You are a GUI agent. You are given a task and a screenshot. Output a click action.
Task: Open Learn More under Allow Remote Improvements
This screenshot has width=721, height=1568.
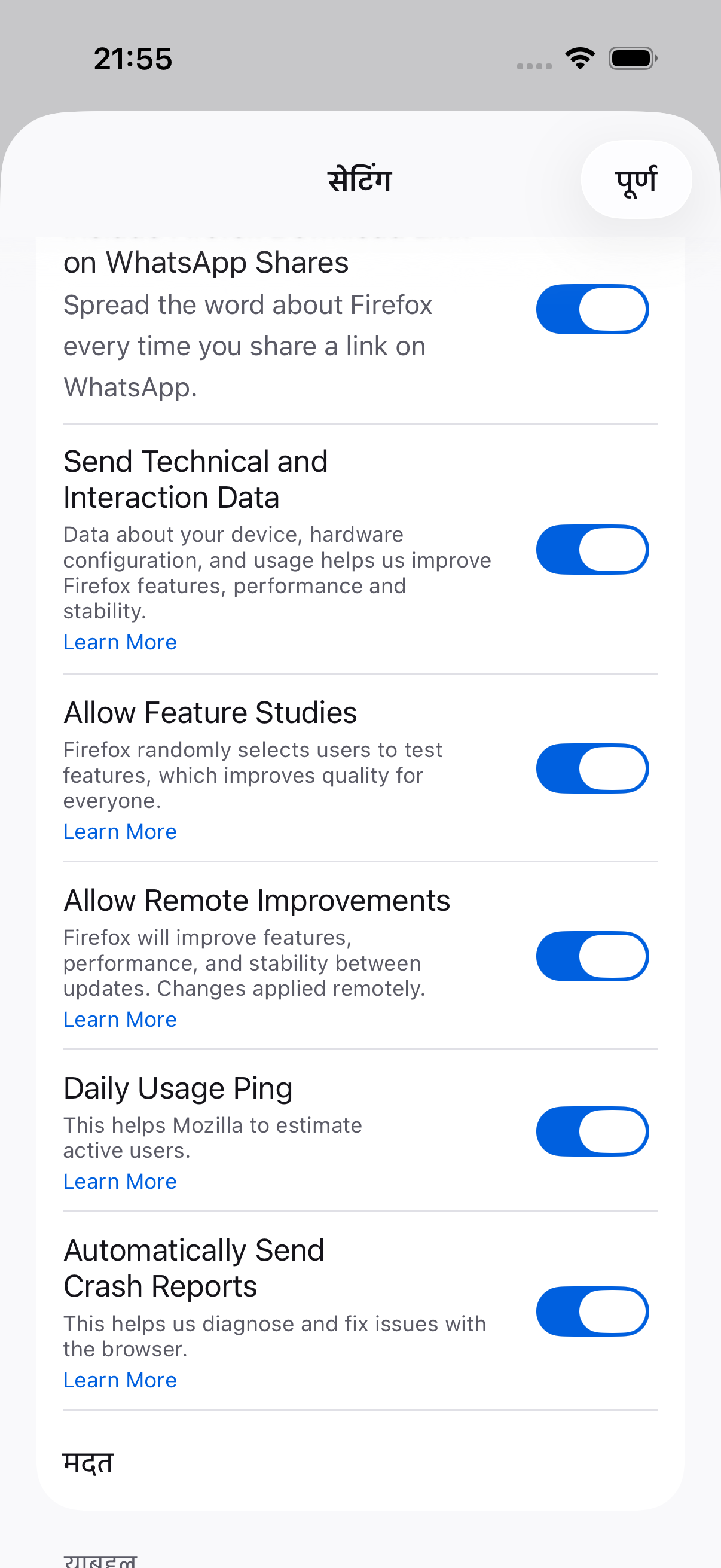click(120, 1020)
